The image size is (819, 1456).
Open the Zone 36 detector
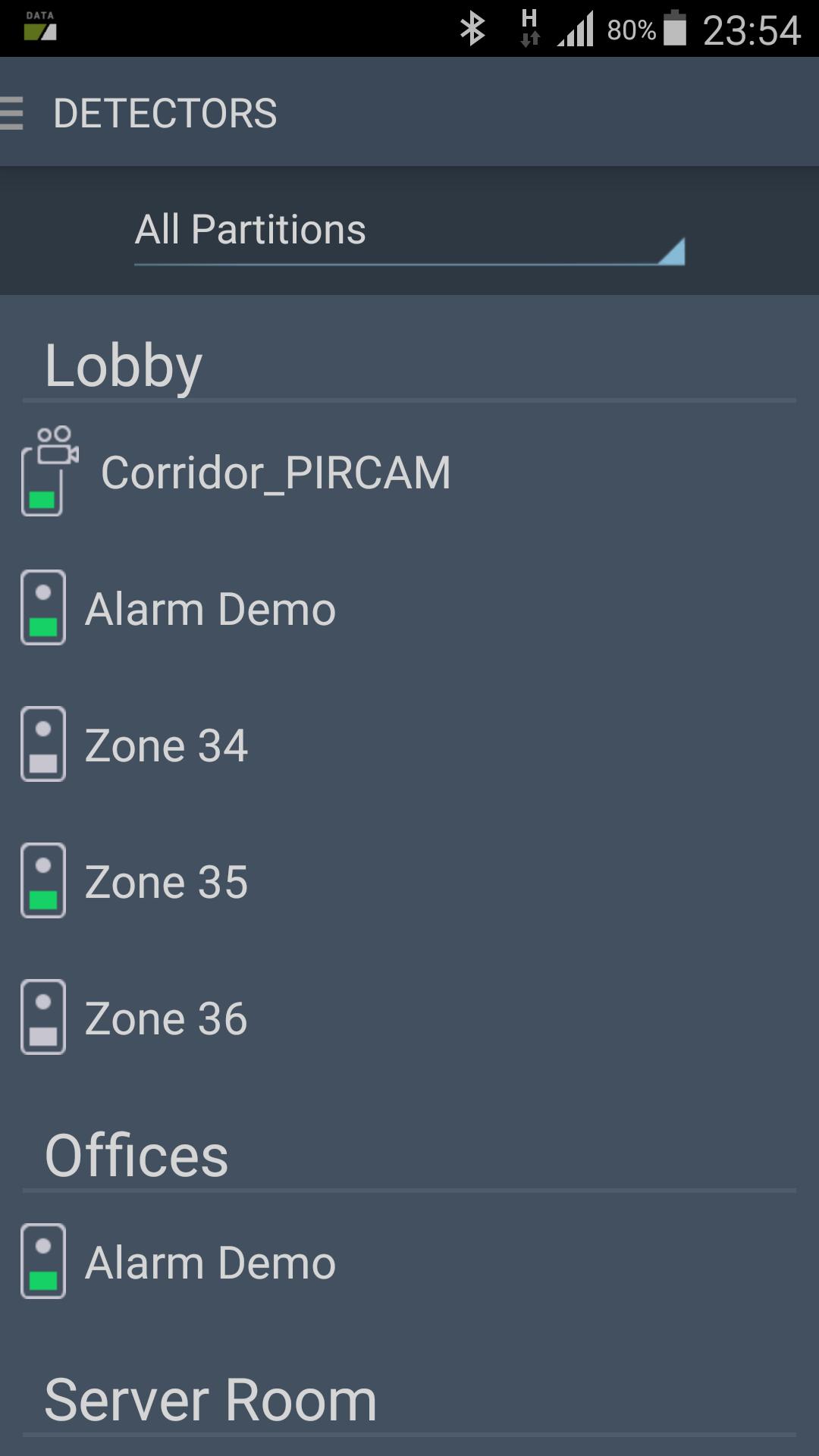point(409,1018)
